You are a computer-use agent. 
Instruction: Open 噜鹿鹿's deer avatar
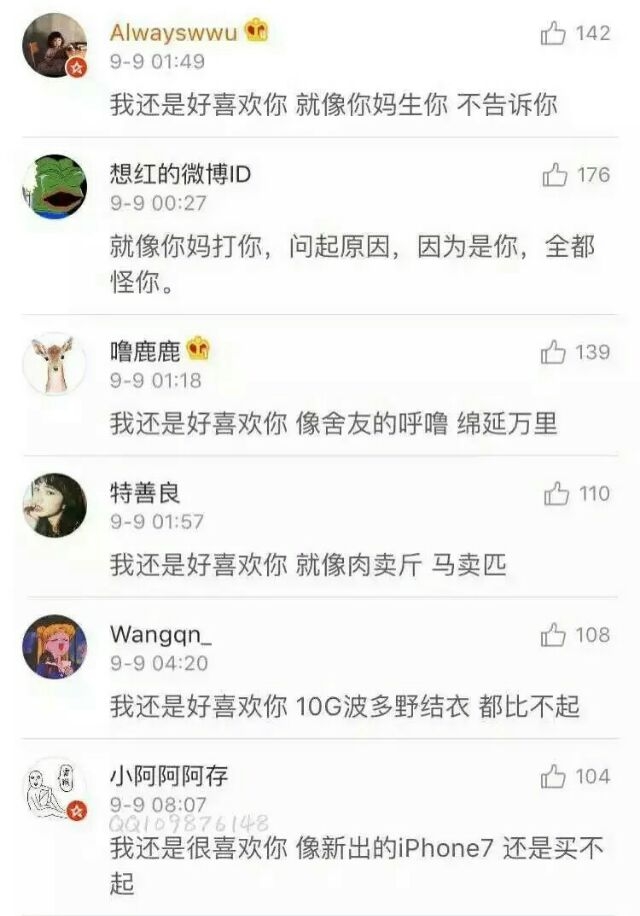tap(54, 363)
